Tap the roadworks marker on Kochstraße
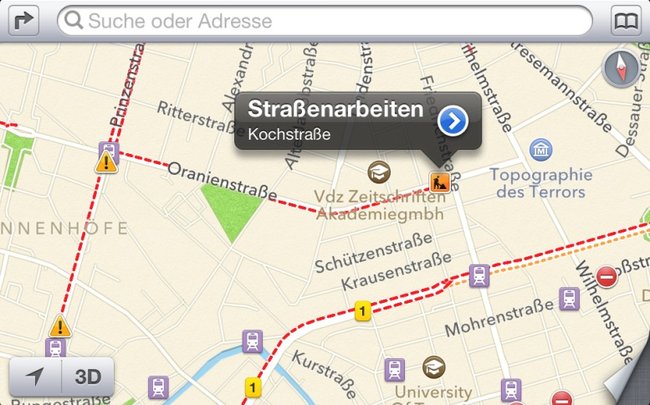Viewport: 650px width, 405px height. pyautogui.click(x=438, y=181)
